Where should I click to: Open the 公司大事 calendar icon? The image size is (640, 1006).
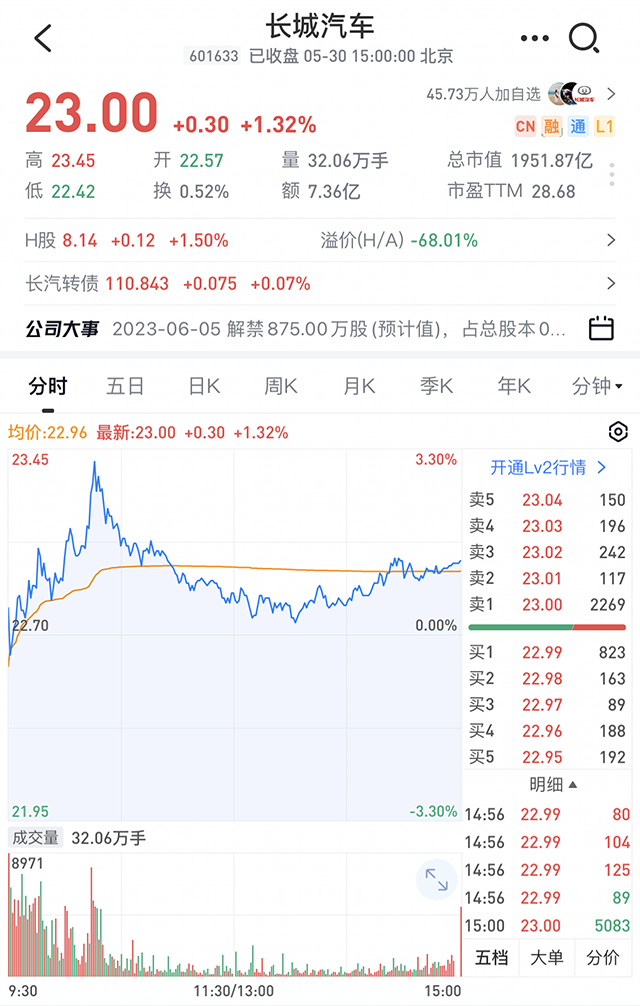(601, 328)
